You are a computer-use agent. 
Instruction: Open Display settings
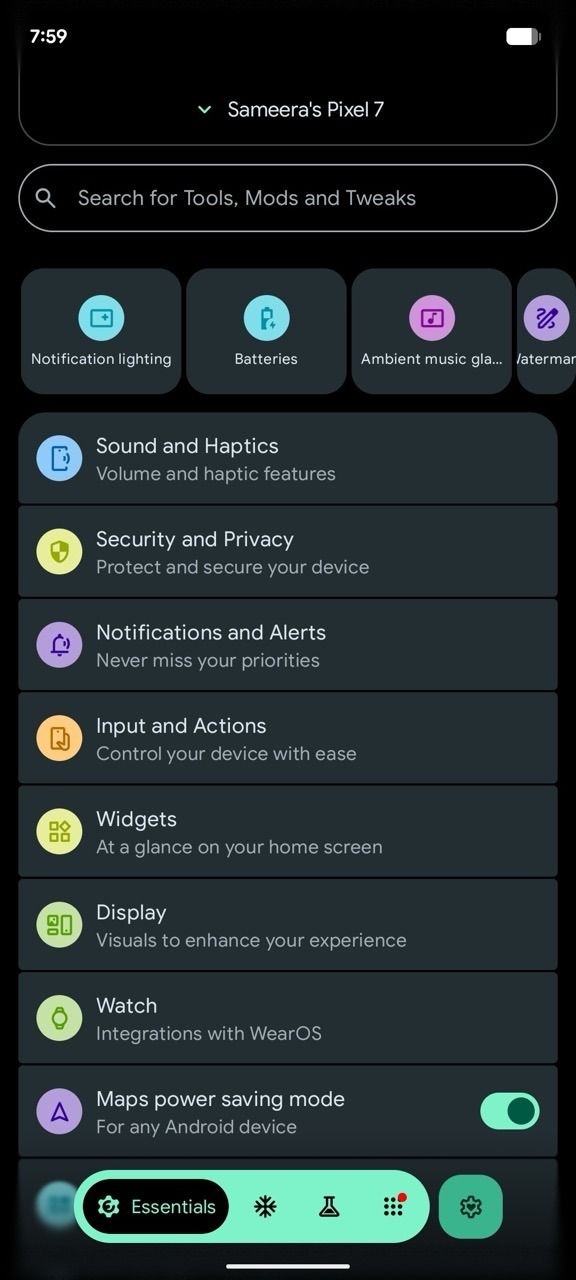(x=288, y=925)
